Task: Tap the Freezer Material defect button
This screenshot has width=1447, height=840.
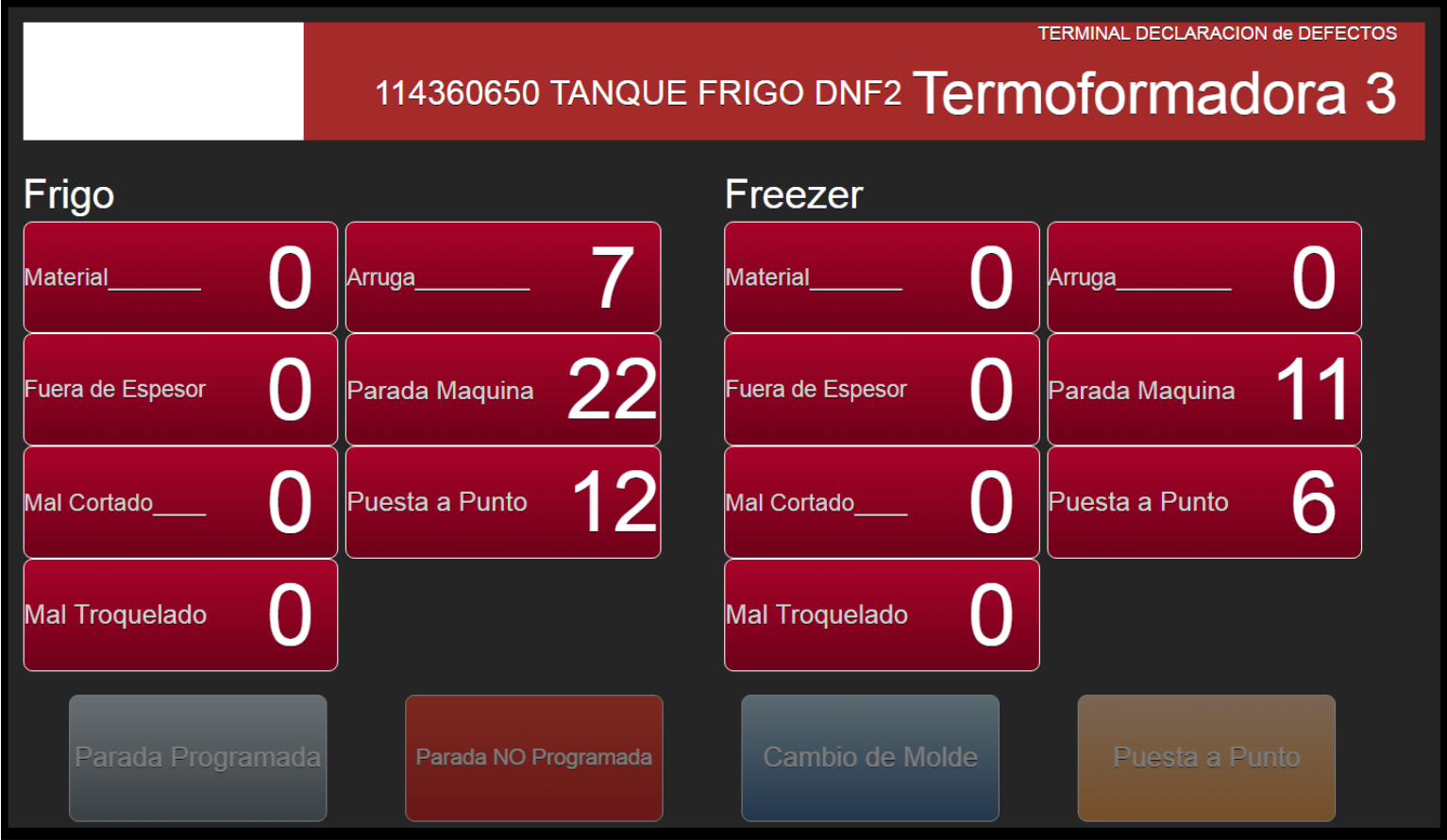Action: click(x=882, y=277)
